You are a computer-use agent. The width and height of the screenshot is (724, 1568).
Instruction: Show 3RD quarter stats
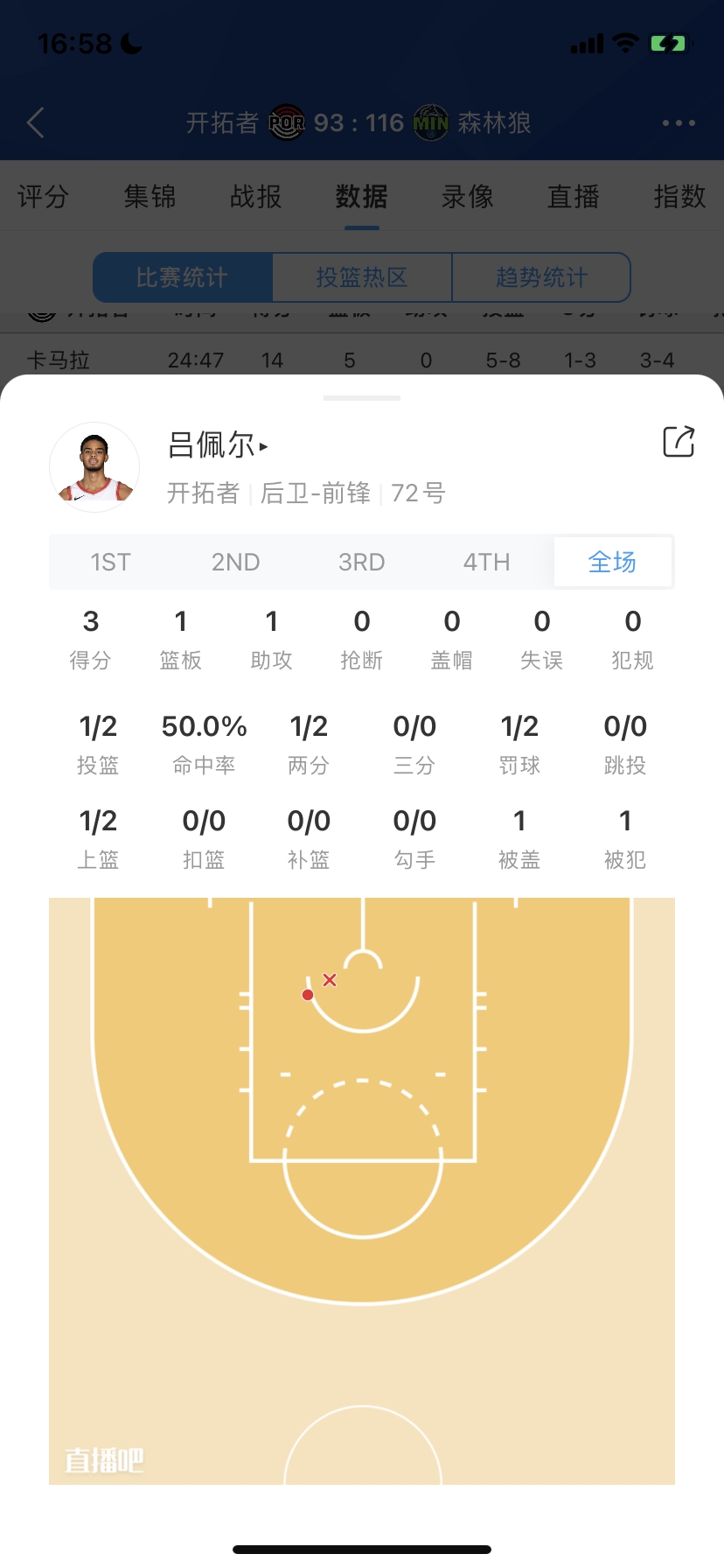pos(361,562)
